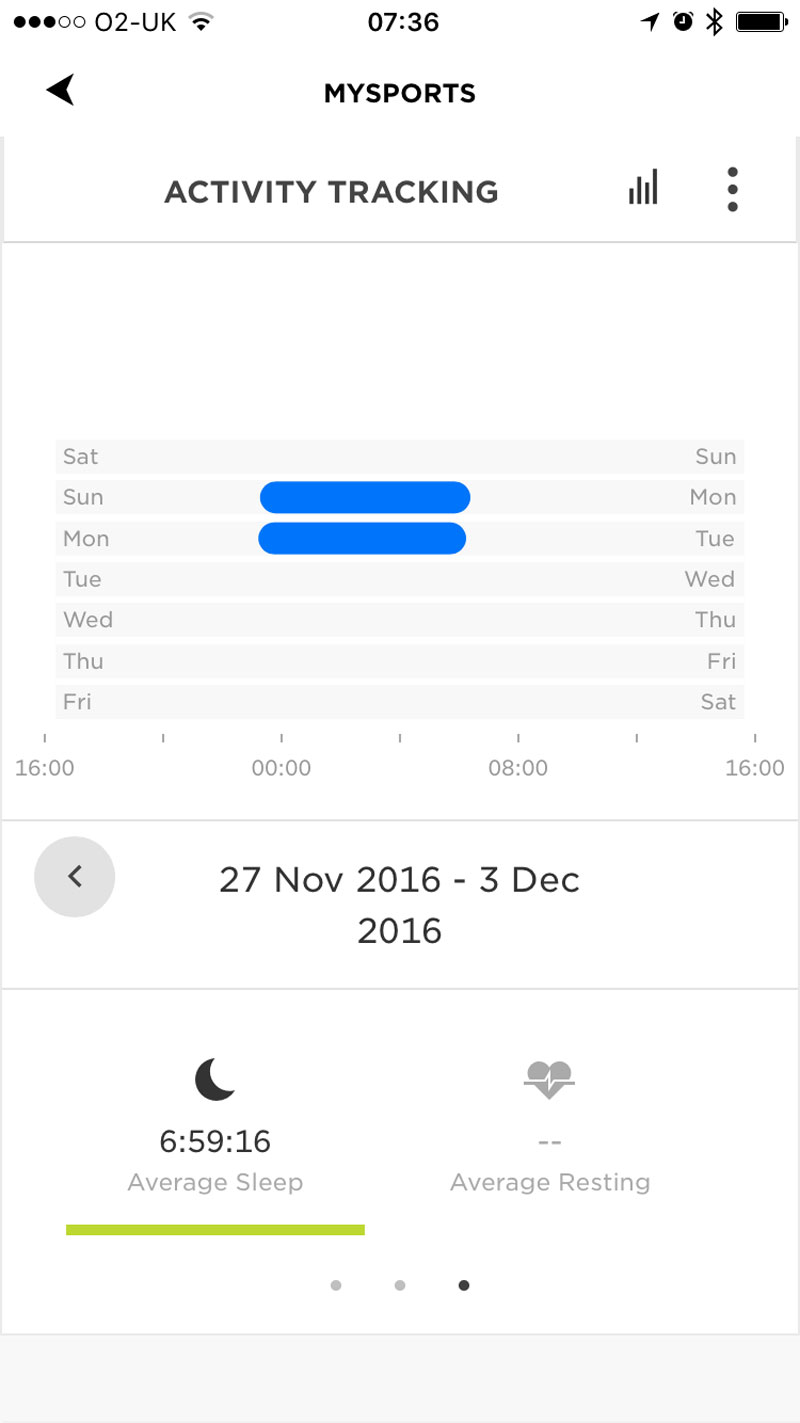
Task: Open the three-dot overflow menu
Action: pos(732,189)
